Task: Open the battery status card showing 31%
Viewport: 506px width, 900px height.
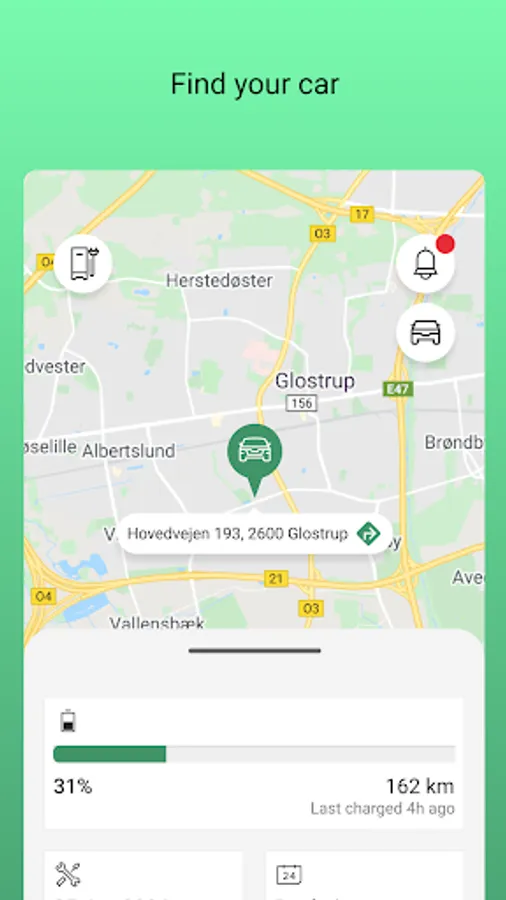Action: (x=254, y=763)
